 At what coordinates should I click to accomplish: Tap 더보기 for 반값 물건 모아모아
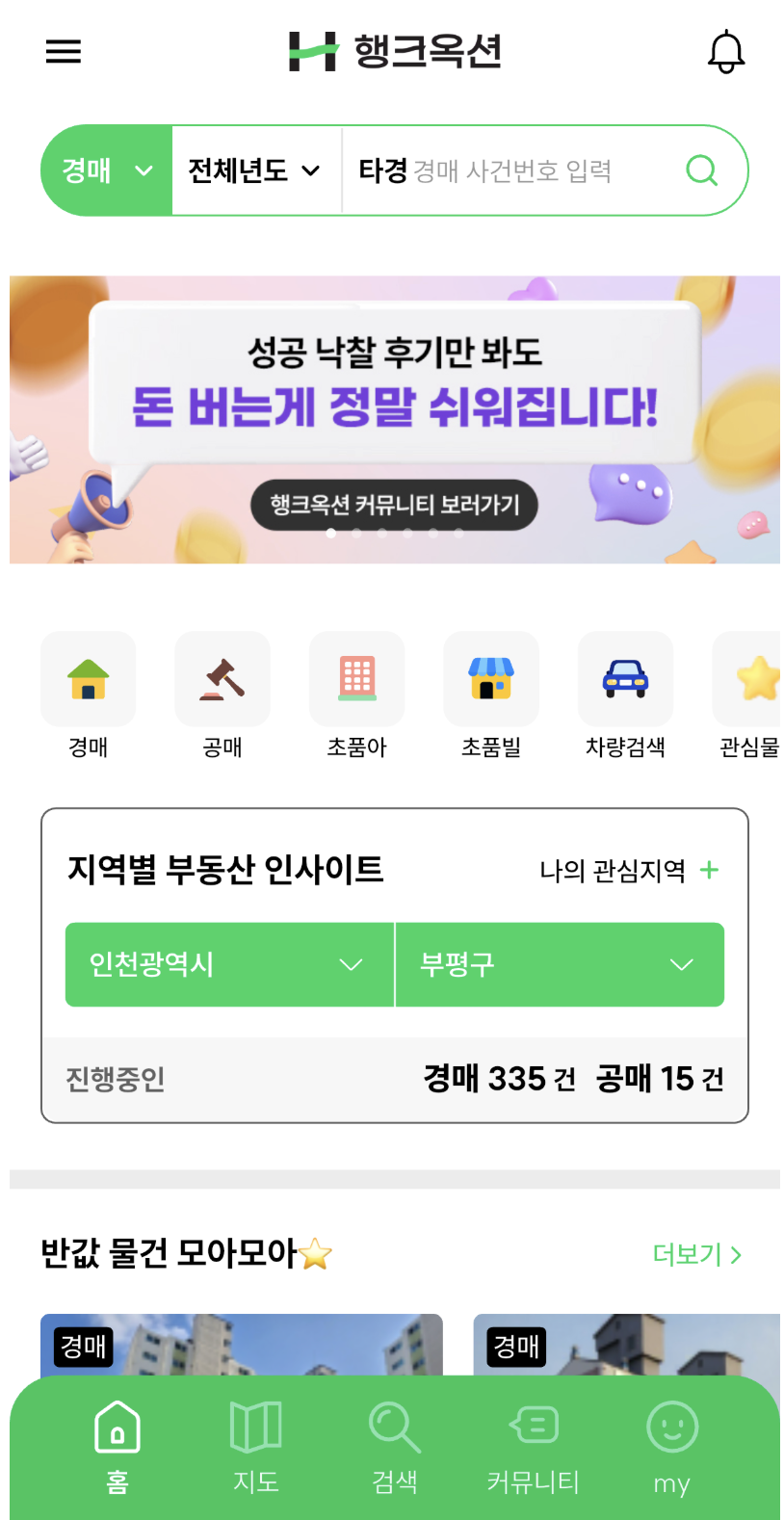tap(696, 1254)
